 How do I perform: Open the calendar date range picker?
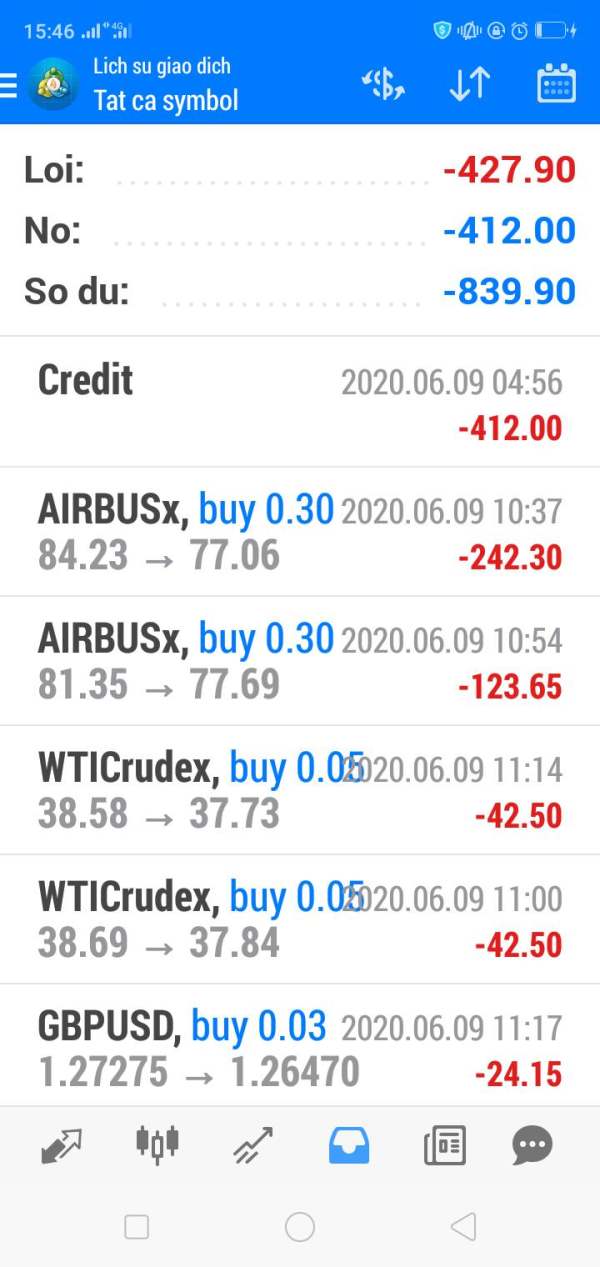pyautogui.click(x=556, y=84)
